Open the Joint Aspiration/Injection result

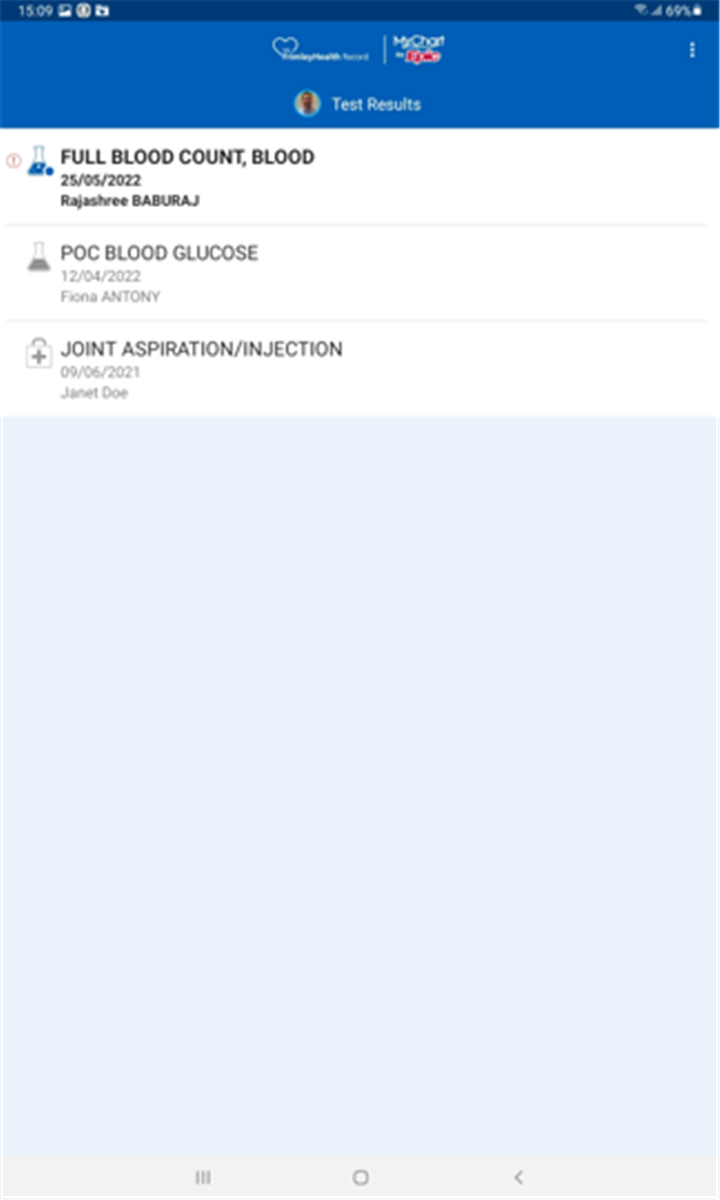(x=360, y=369)
